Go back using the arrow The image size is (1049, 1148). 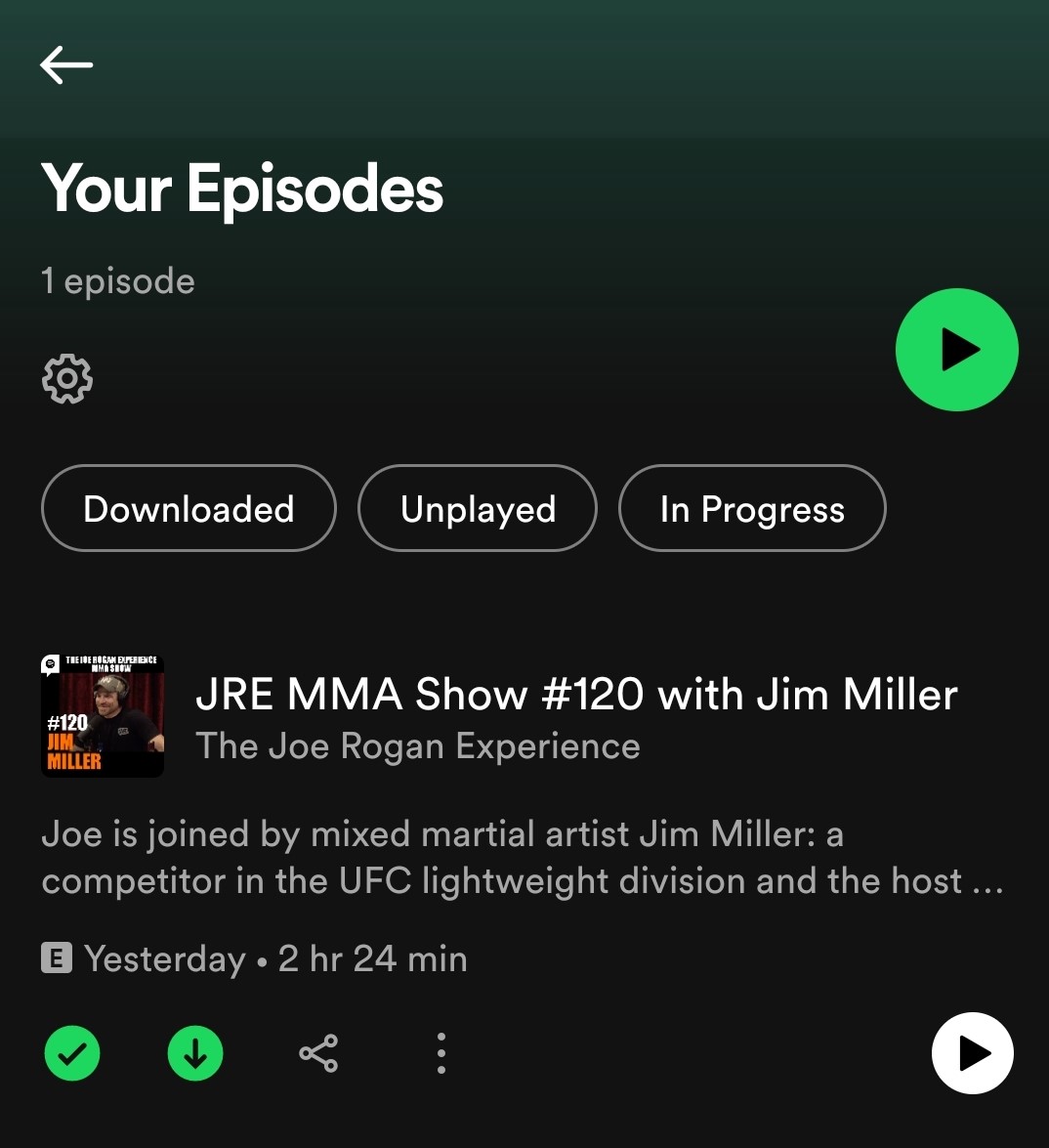[x=66, y=65]
